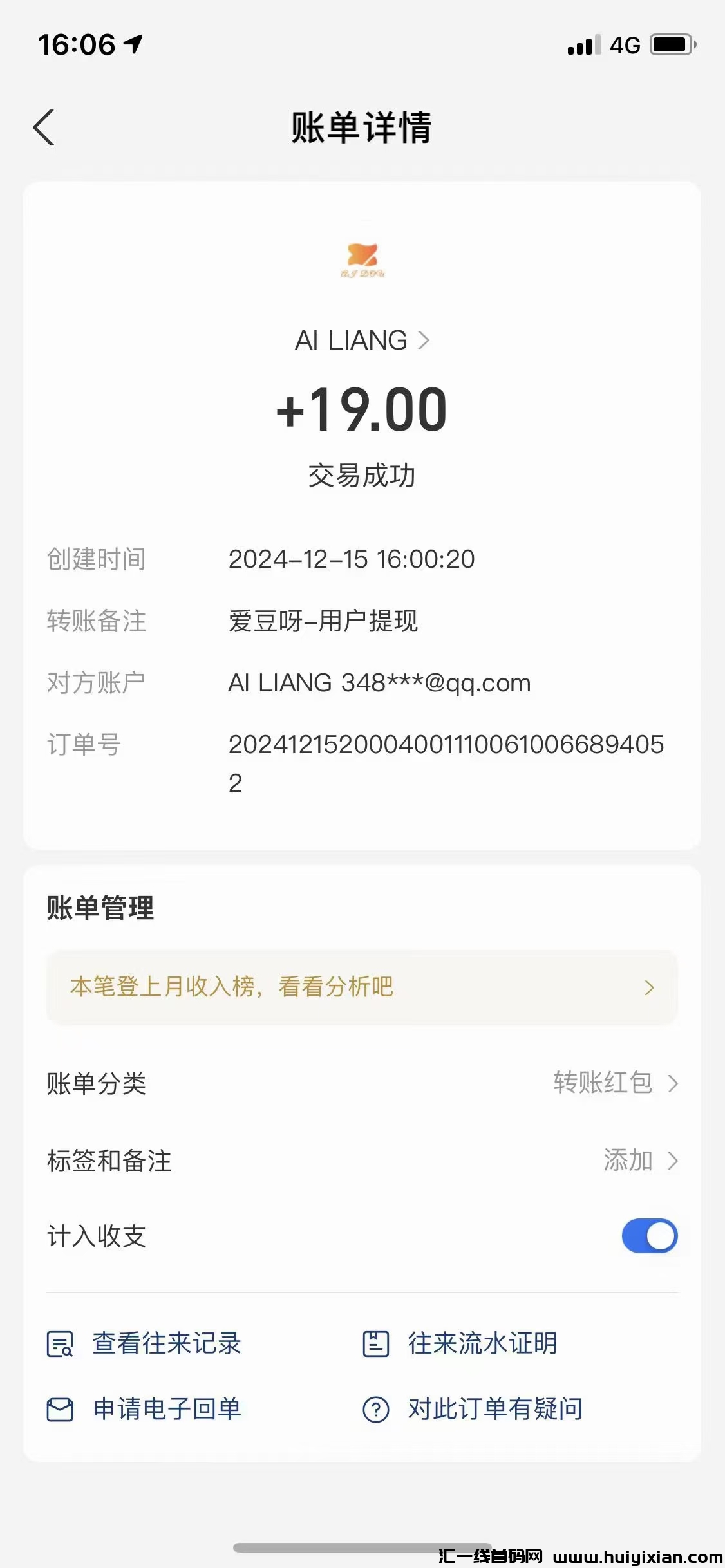Open 查看往来记录
This screenshot has height=1568, width=725.
tap(145, 1344)
